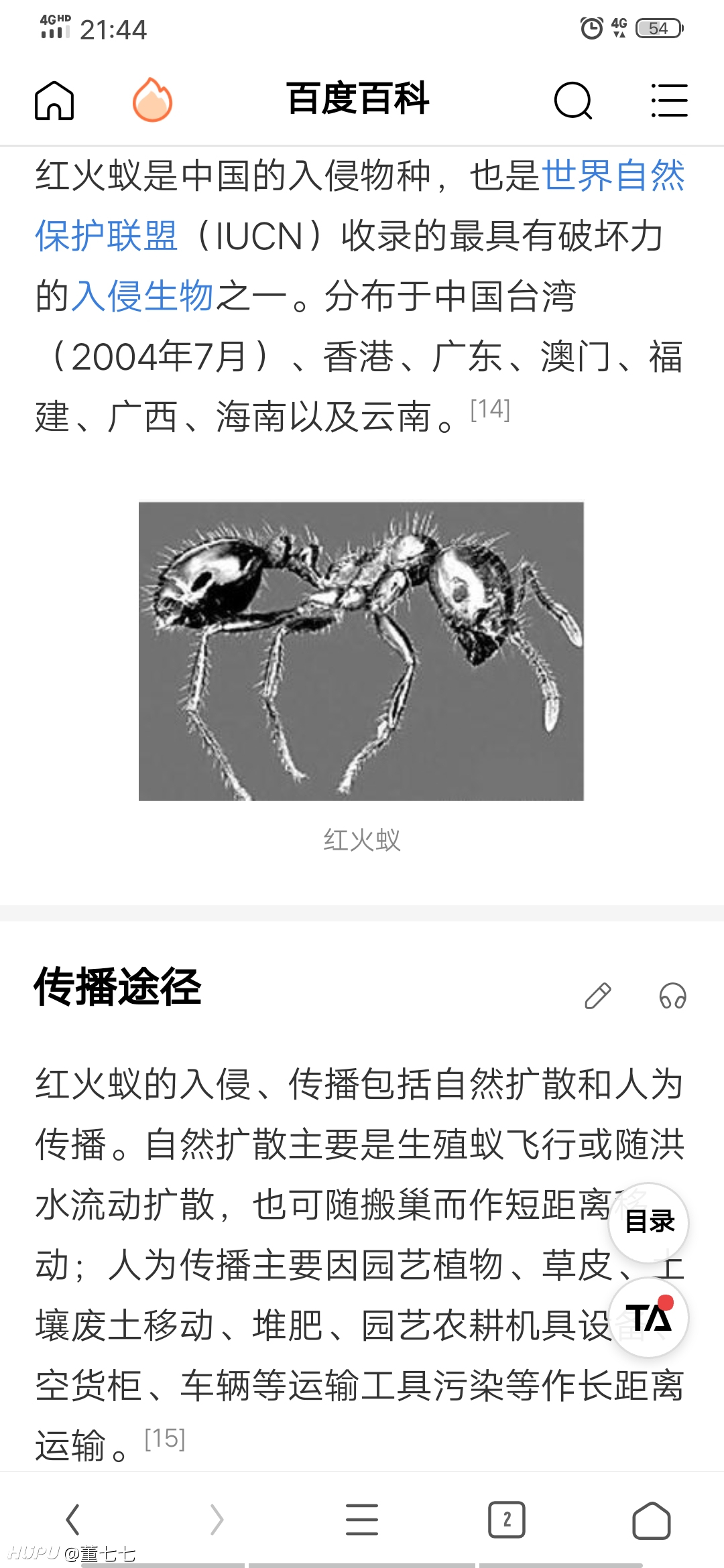Go forward with the browser forward arrow
Screen dimensions: 724x1568
(x=217, y=1519)
